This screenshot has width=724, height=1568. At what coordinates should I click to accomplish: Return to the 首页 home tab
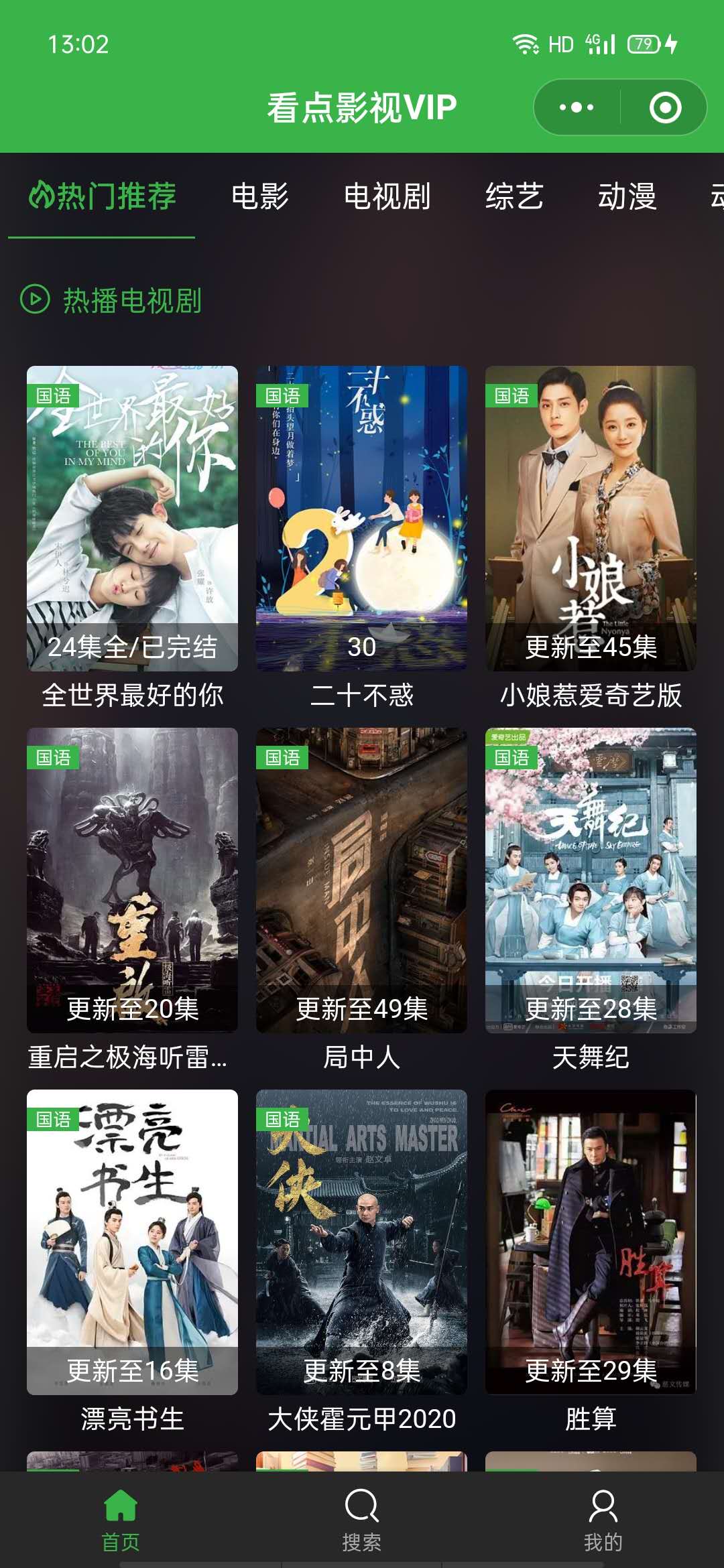[x=121, y=1520]
